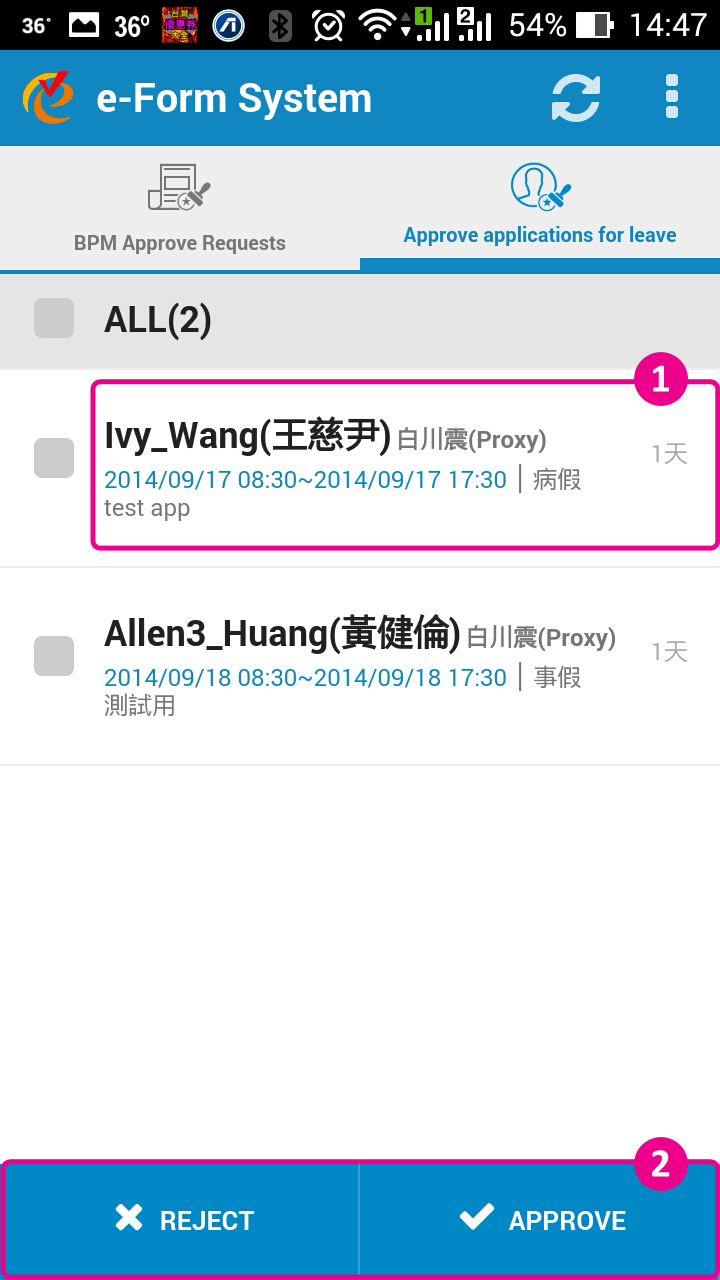The height and width of the screenshot is (1280, 720).
Task: Select Approve applications for leave tab
Action: [540, 208]
